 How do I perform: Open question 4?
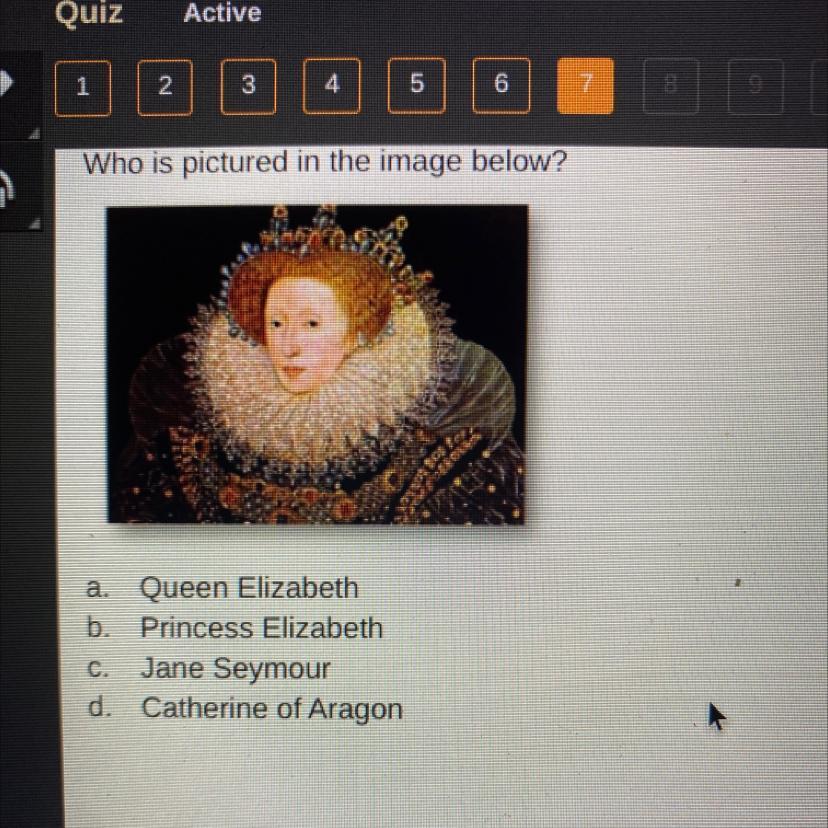tap(333, 87)
